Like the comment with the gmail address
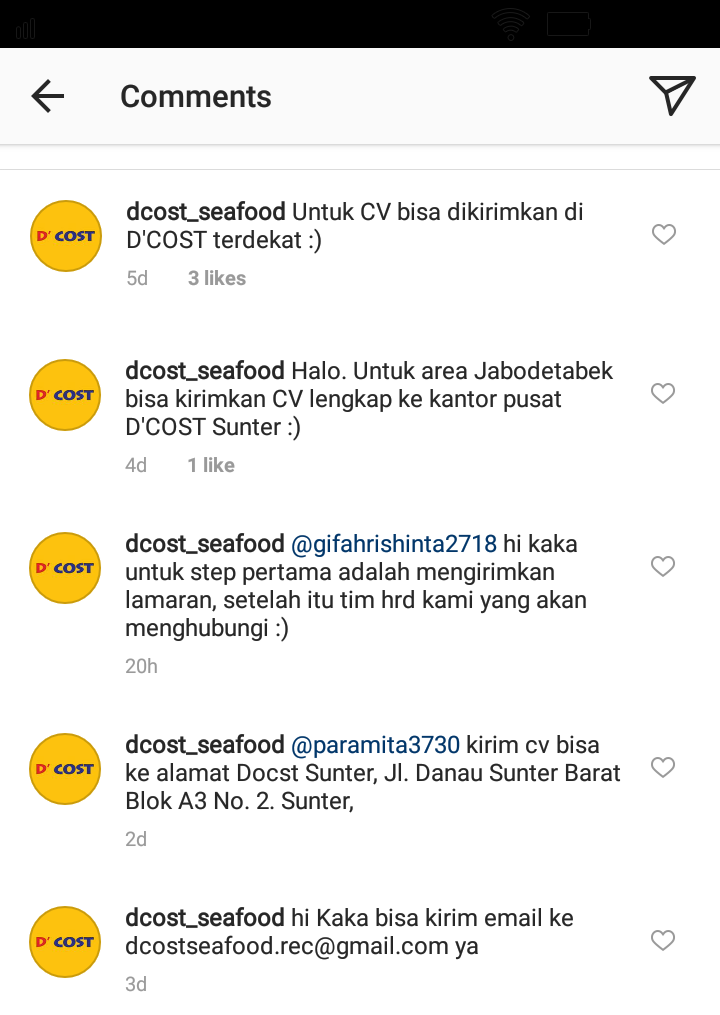The image size is (720, 1015). pos(664,941)
